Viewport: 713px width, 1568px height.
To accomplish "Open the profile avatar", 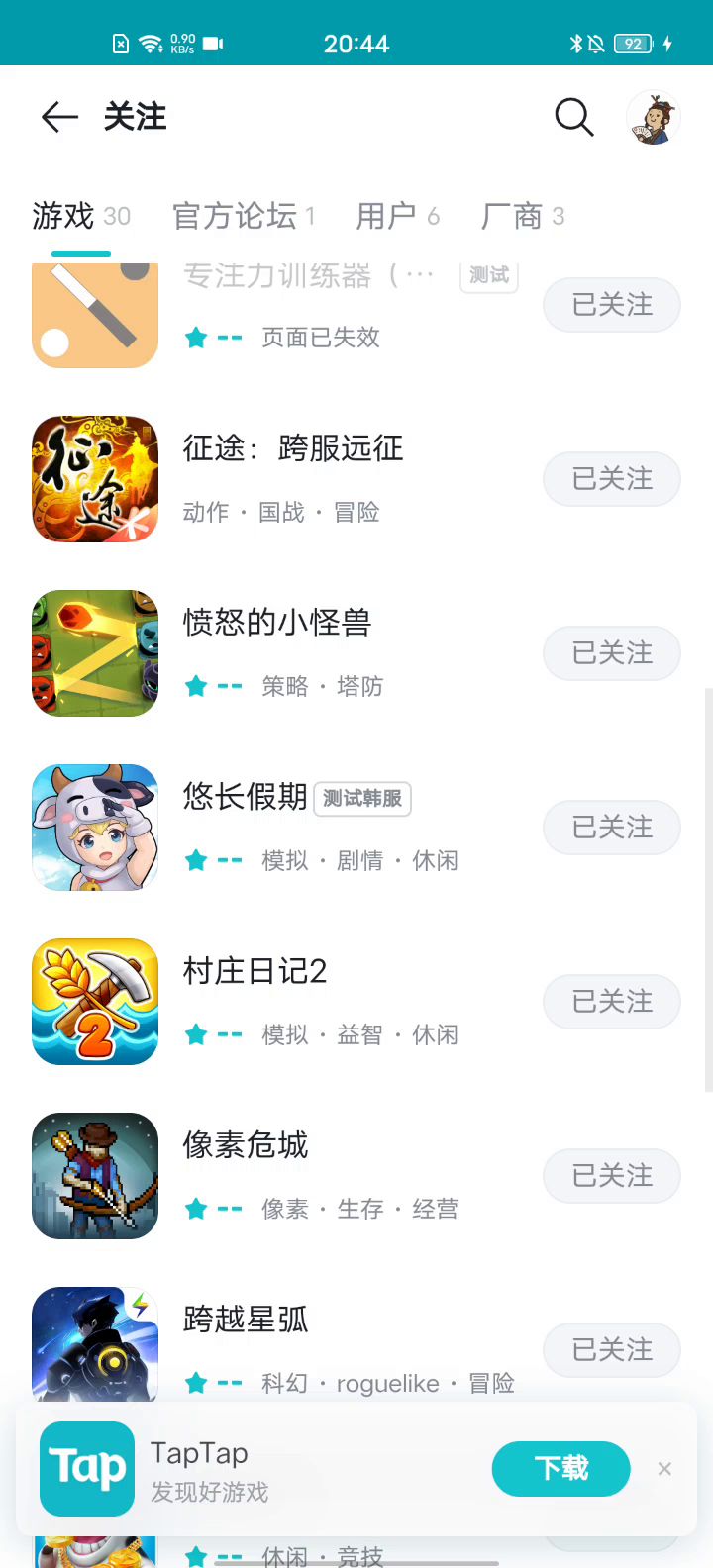I will tap(654, 118).
